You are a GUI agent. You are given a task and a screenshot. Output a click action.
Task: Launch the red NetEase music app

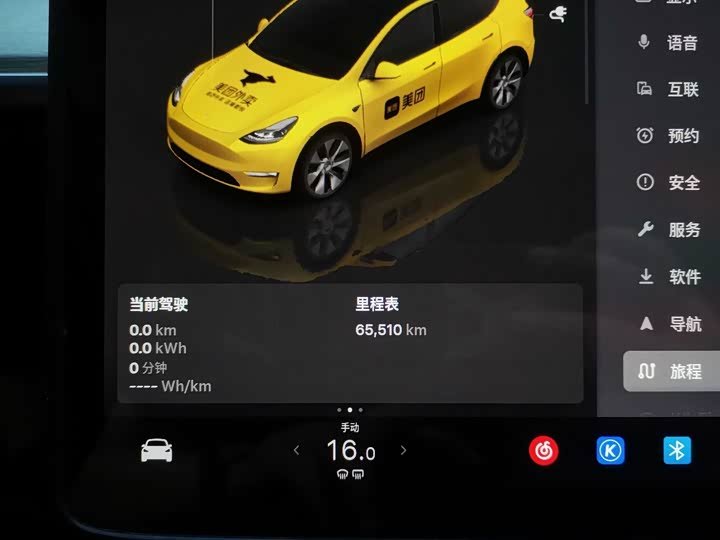pos(544,450)
